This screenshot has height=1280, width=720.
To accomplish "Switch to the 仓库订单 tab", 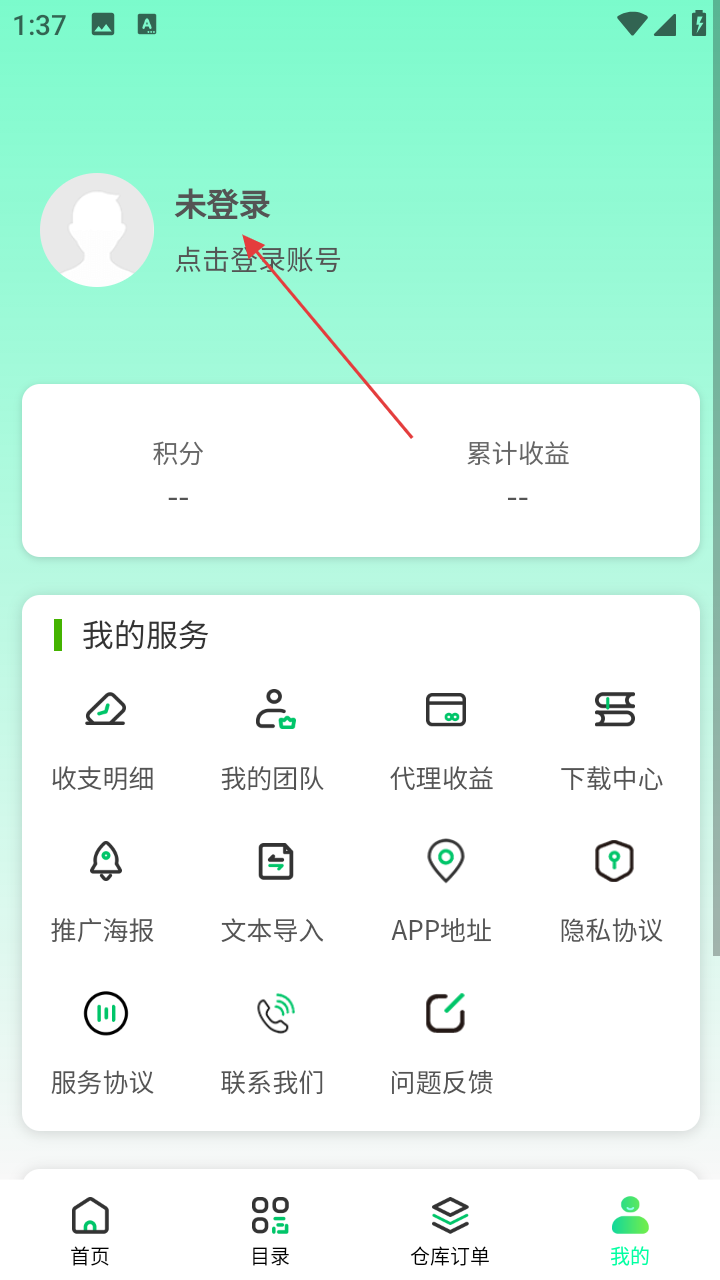I will [450, 1230].
